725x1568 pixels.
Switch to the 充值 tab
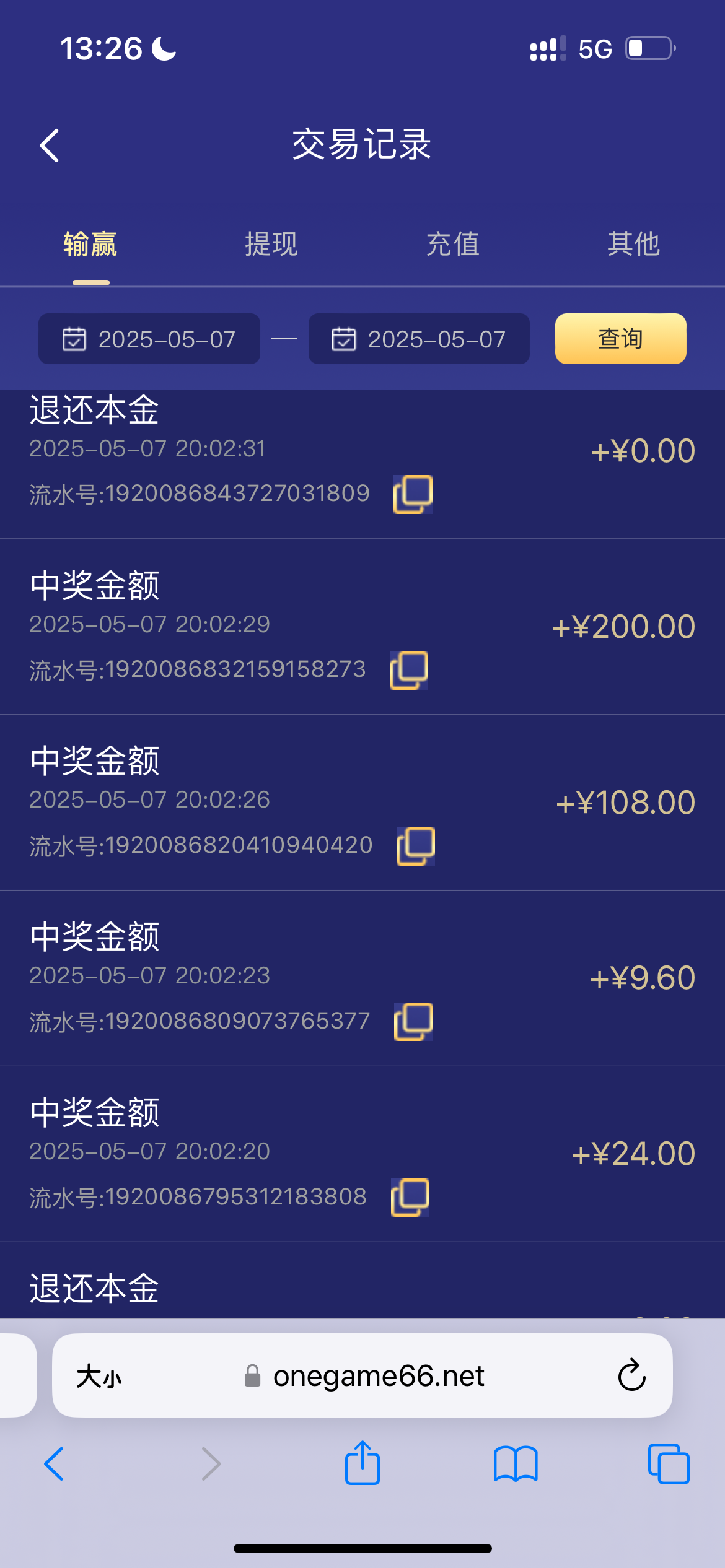pyautogui.click(x=453, y=245)
